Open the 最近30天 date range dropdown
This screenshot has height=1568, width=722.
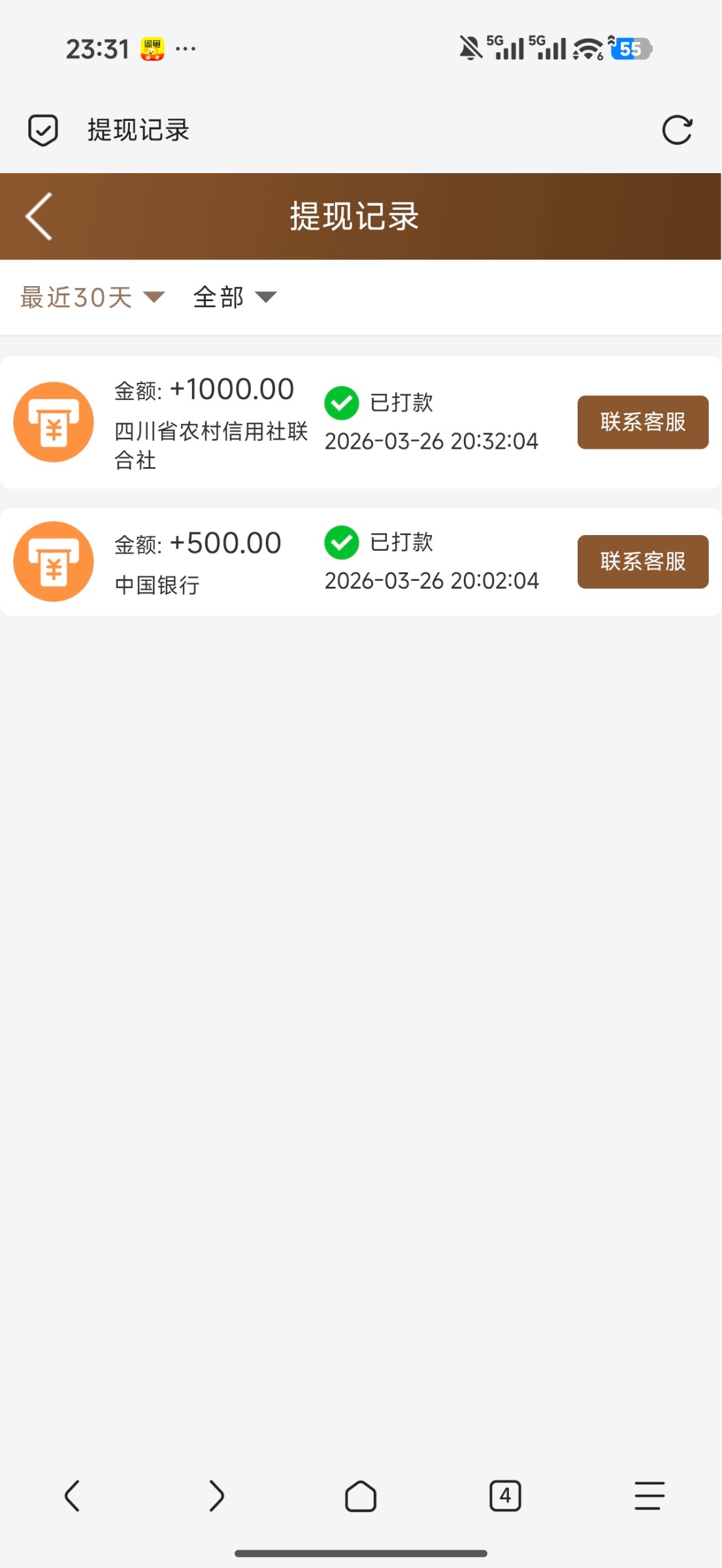coord(76,296)
